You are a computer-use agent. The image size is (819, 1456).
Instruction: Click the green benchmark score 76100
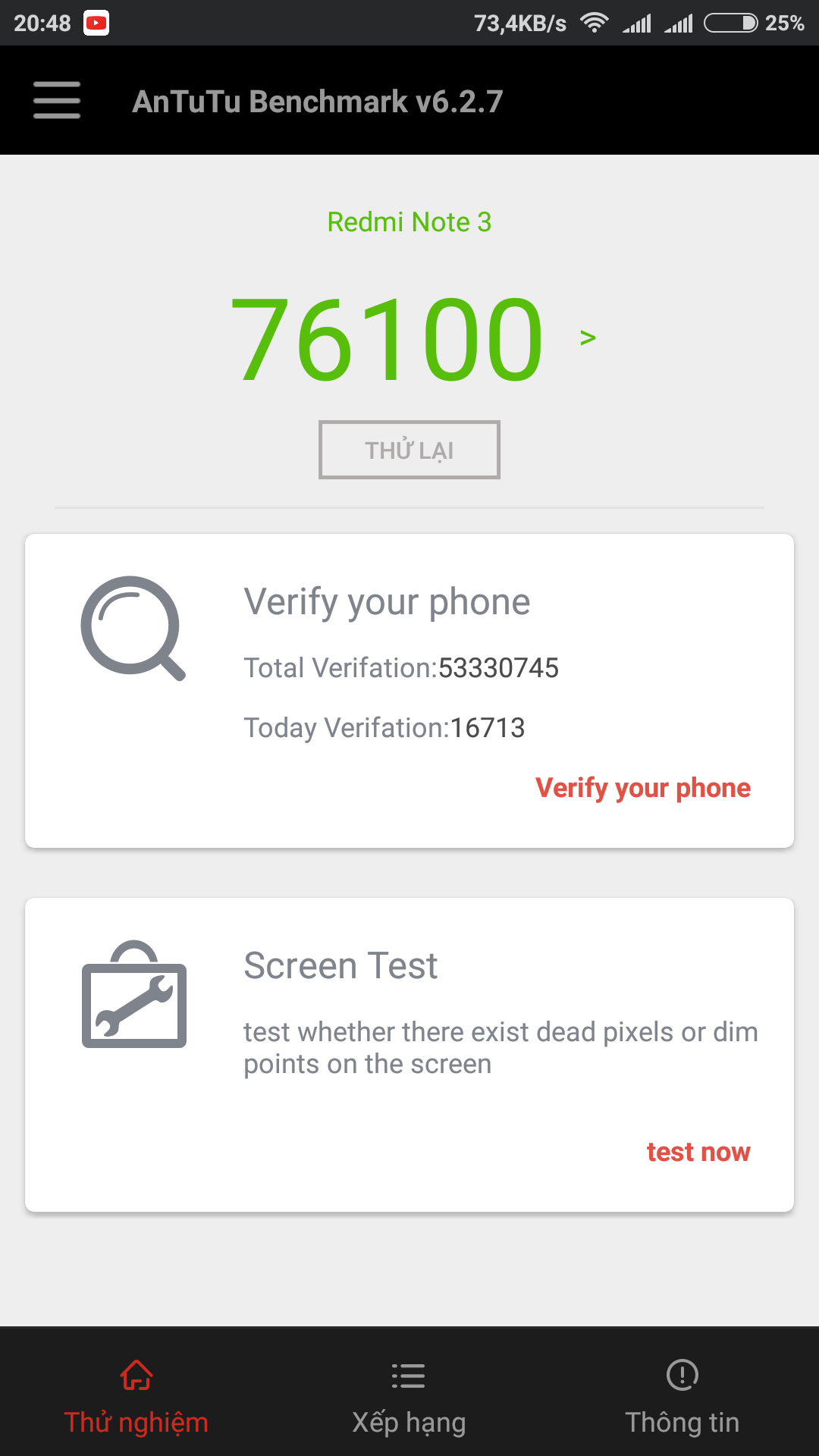[385, 339]
